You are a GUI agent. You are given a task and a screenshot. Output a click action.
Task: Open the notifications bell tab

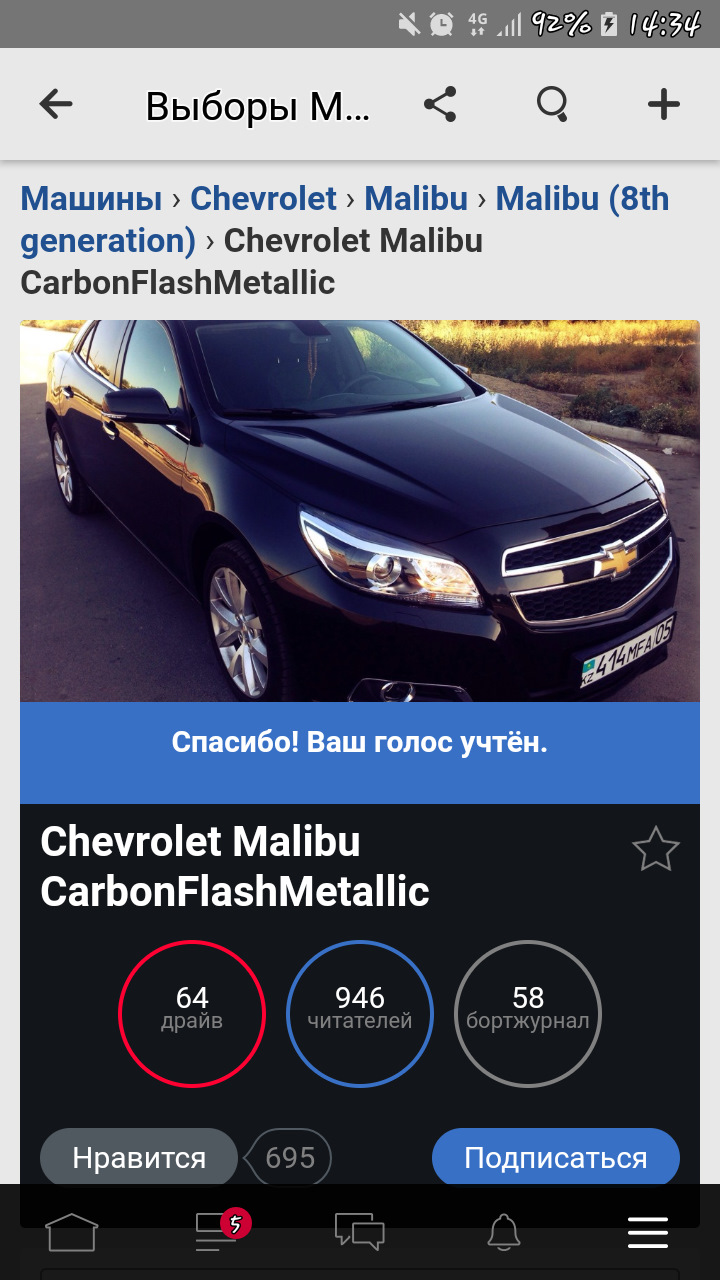coord(504,1231)
